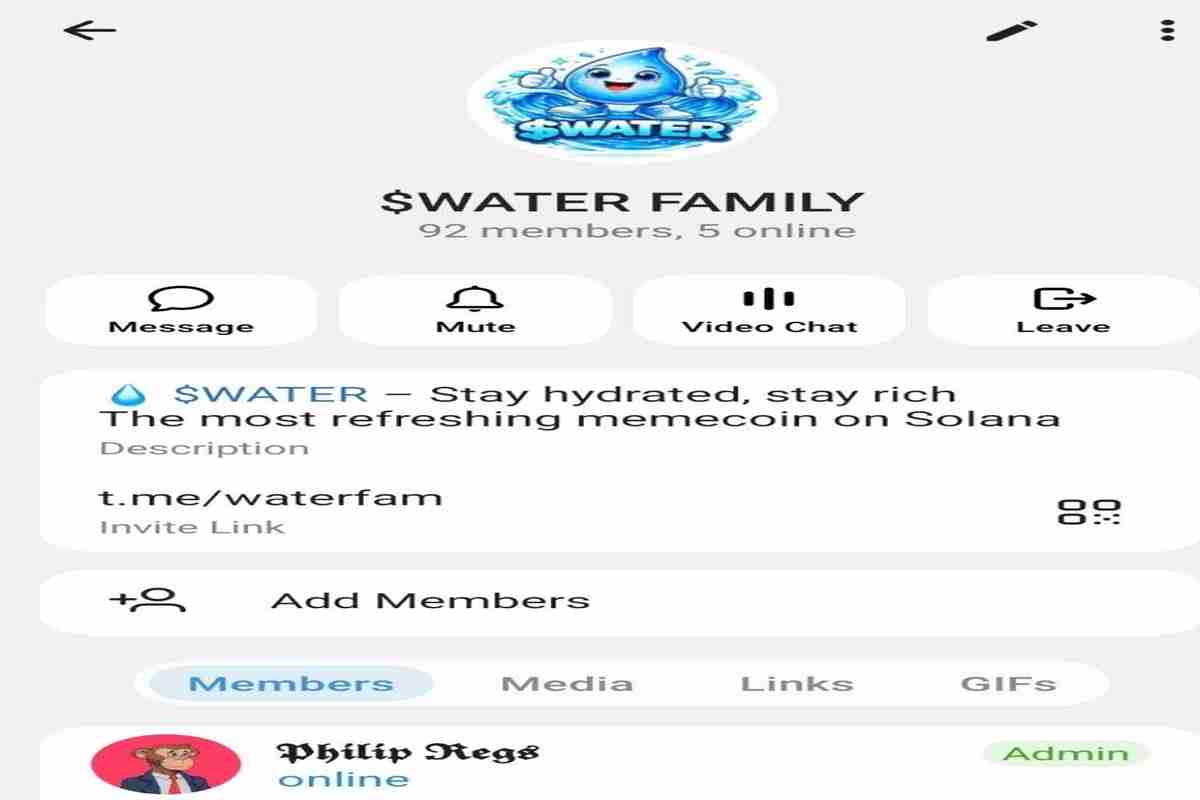The width and height of the screenshot is (1200, 800).
Task: Open the three-dot overflow menu
Action: click(1167, 31)
